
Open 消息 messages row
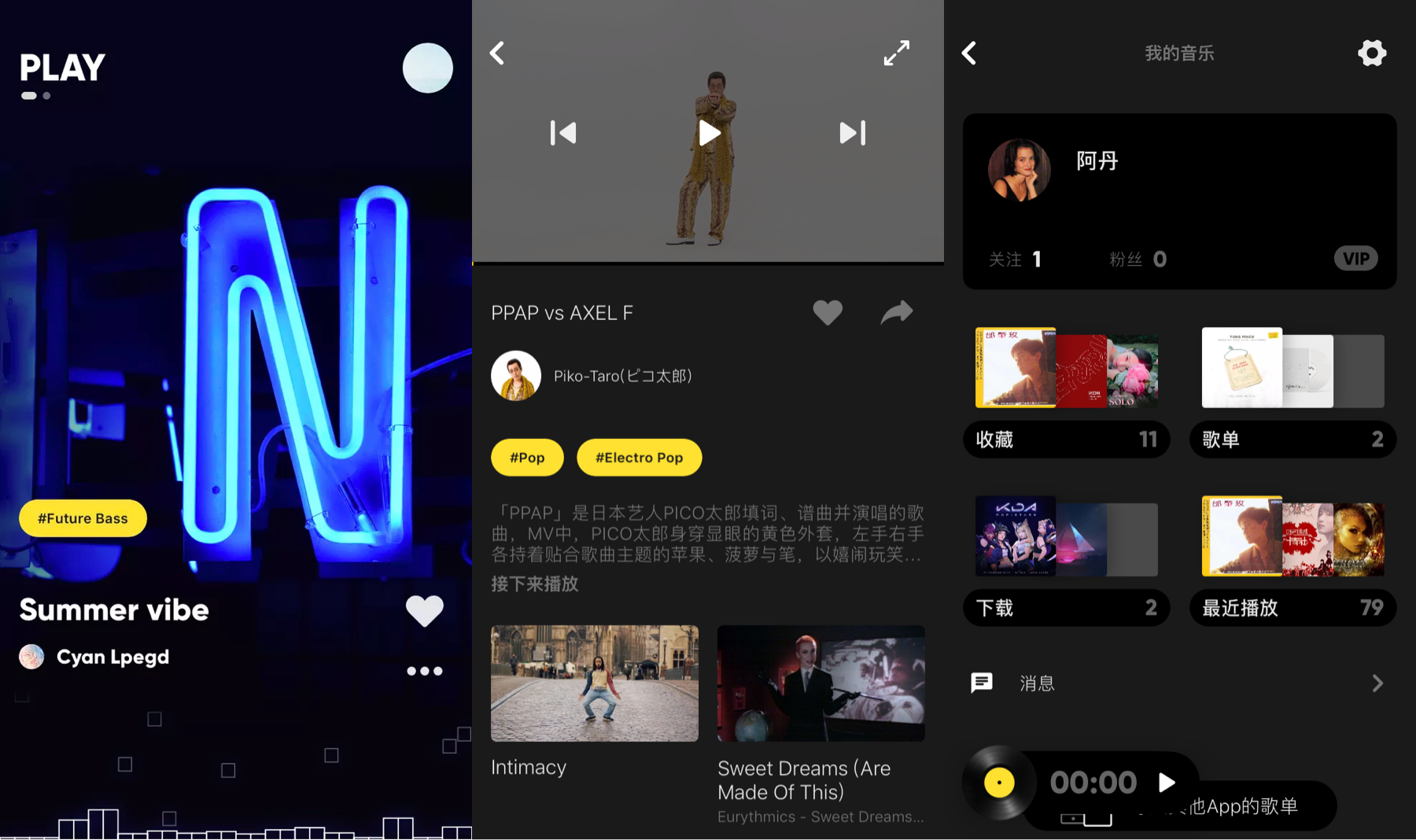[x=1178, y=683]
